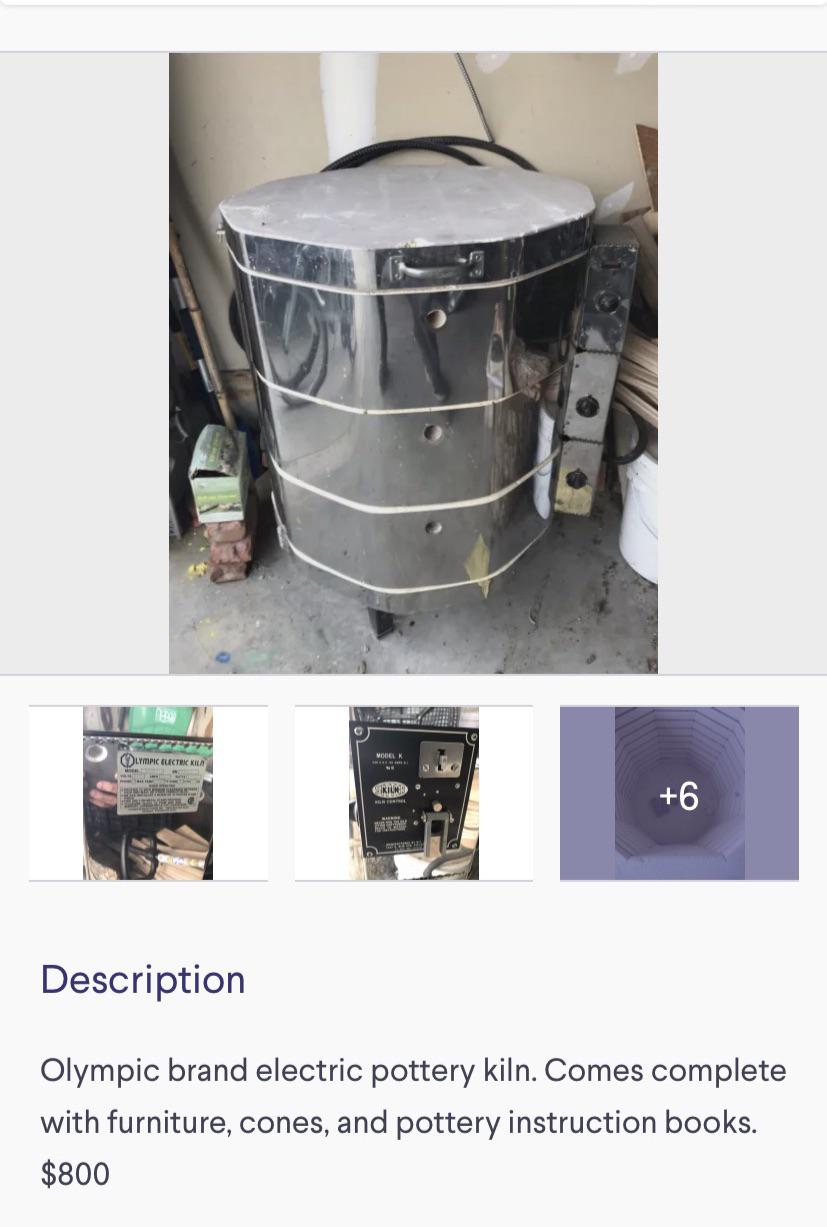Viewport: 827px width, 1227px height.
Task: Click the Description heading
Action: (142, 980)
